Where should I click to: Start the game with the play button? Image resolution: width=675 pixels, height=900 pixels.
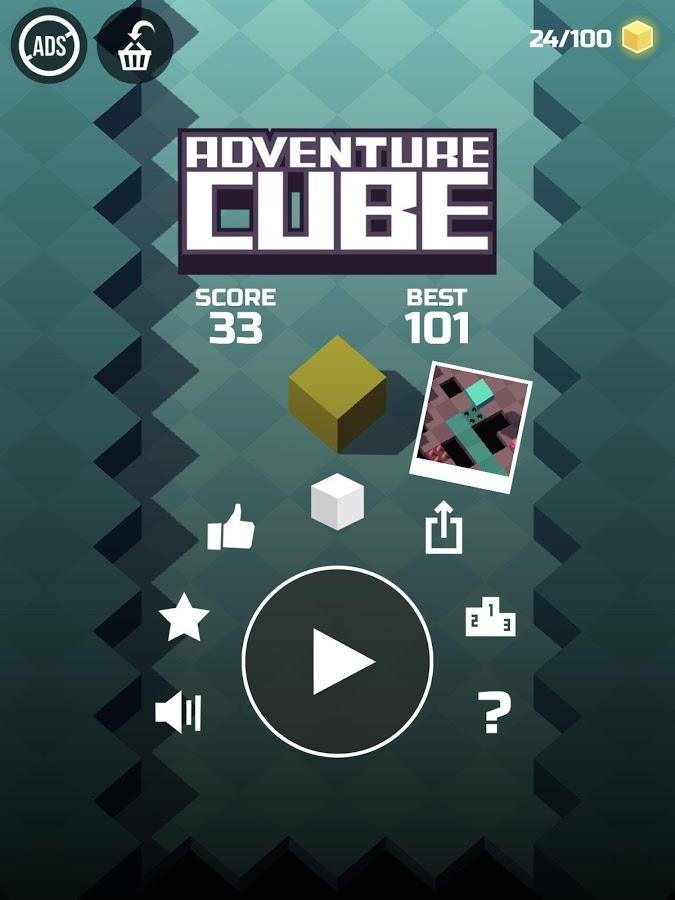click(338, 661)
